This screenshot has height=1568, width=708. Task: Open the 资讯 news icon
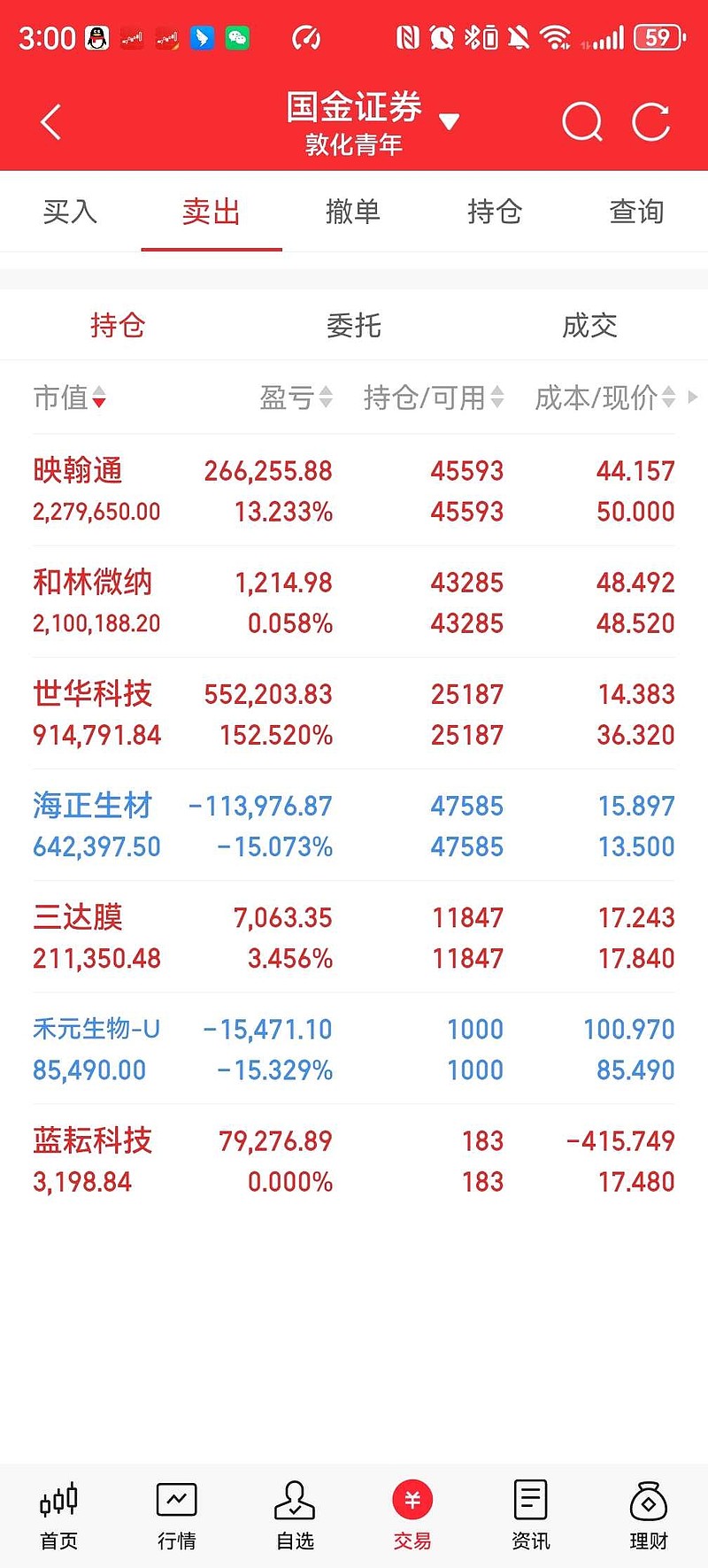[x=529, y=1515]
